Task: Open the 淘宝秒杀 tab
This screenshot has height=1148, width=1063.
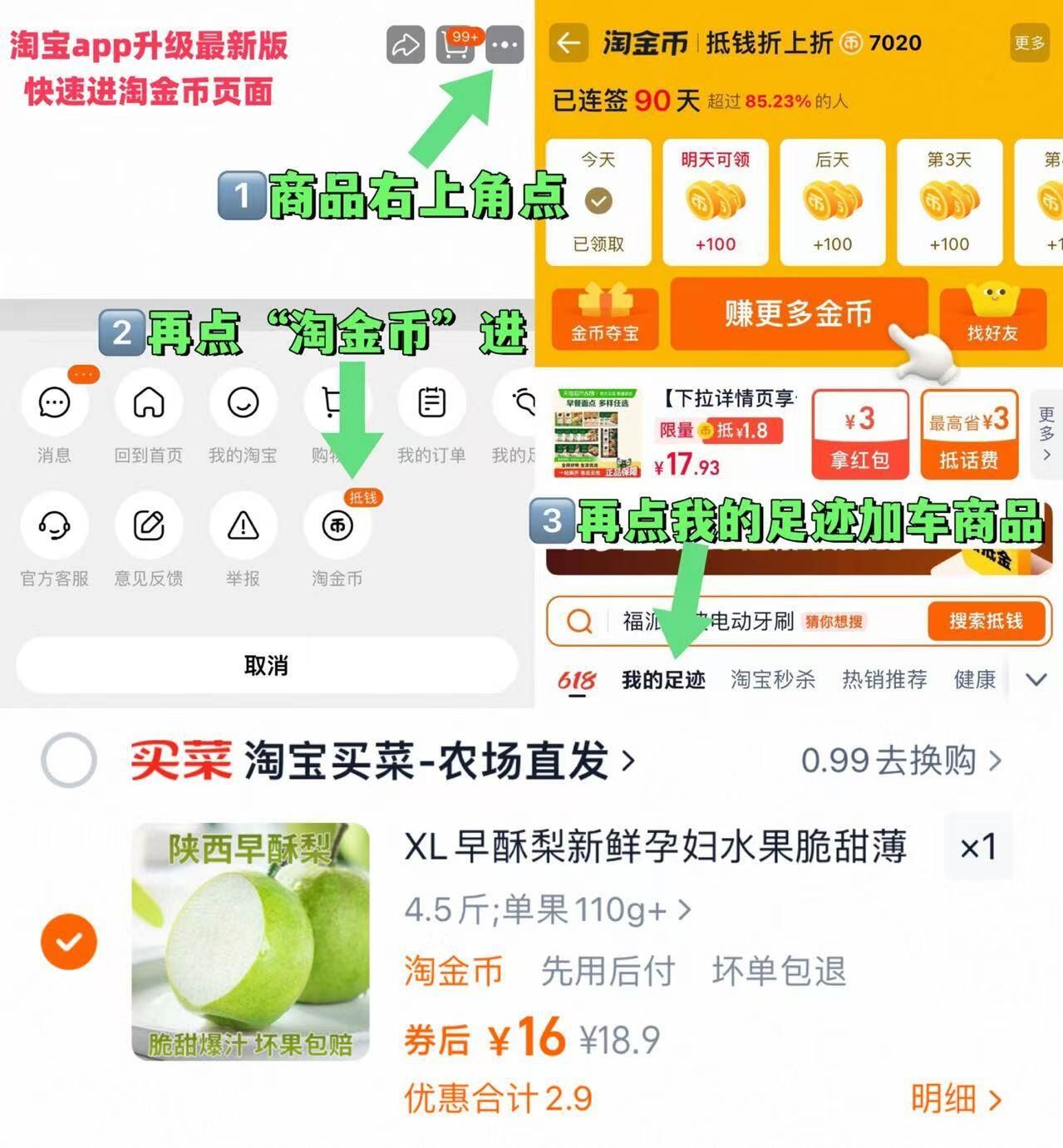Action: click(x=771, y=679)
